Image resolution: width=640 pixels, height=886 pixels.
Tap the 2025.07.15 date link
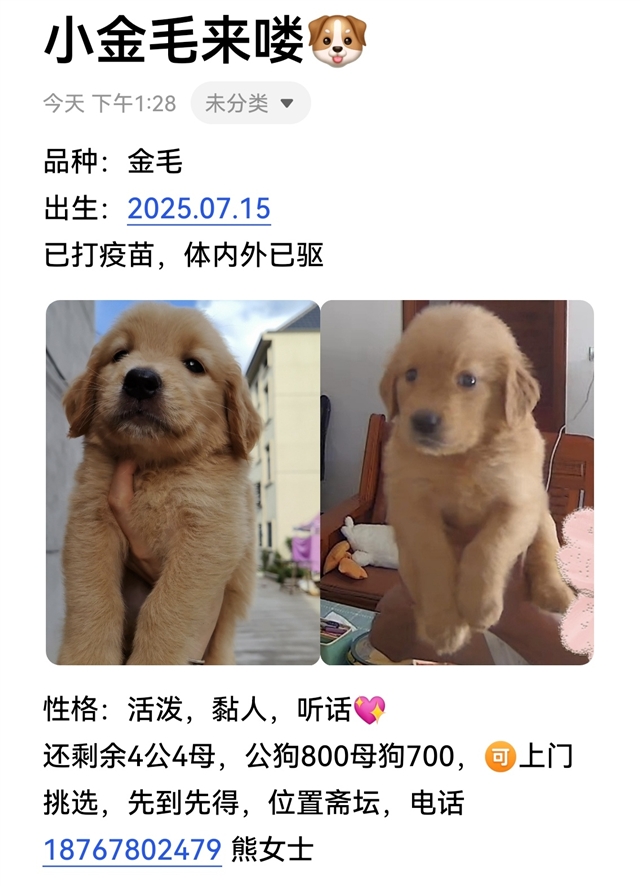click(x=199, y=209)
